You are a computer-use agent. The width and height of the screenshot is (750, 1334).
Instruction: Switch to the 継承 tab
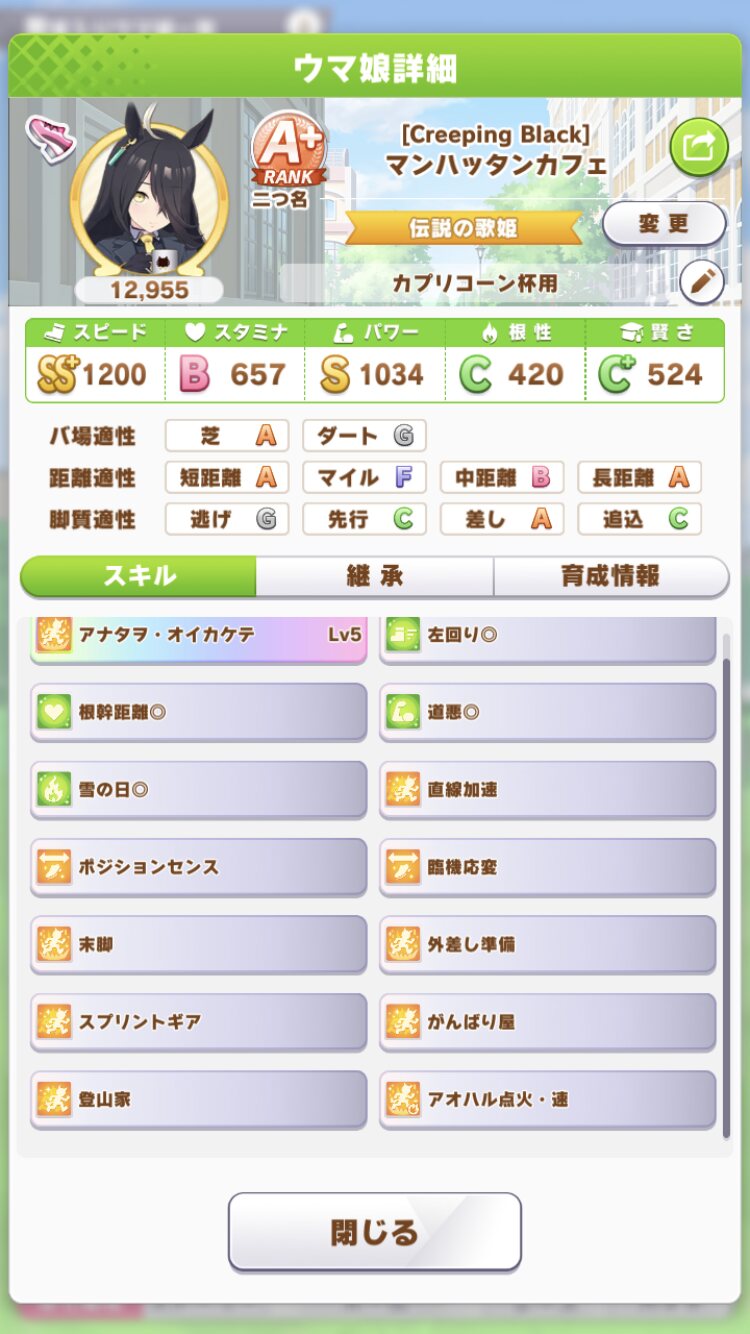click(x=374, y=577)
